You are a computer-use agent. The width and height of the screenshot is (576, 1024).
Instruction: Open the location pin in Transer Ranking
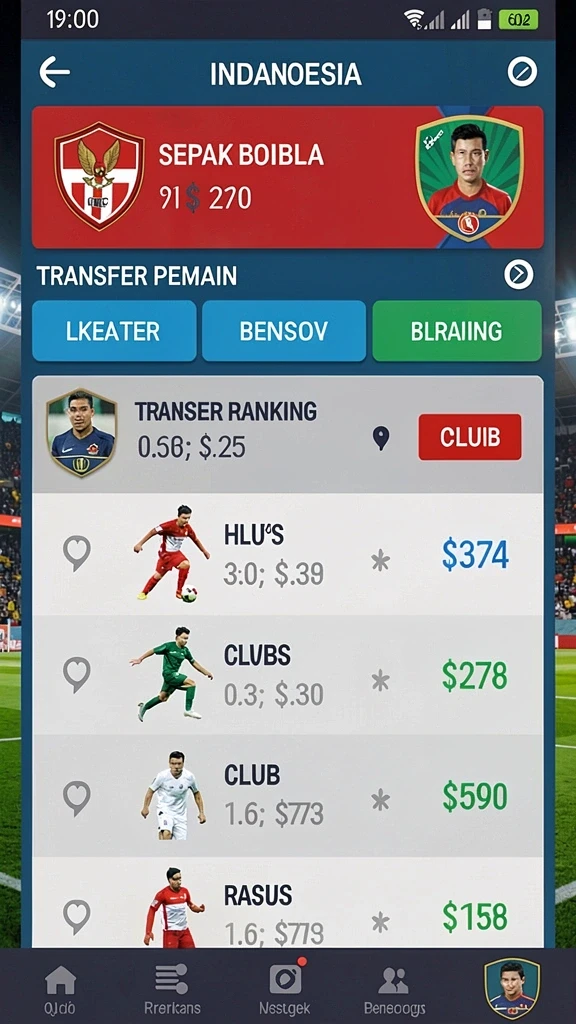coord(381,438)
